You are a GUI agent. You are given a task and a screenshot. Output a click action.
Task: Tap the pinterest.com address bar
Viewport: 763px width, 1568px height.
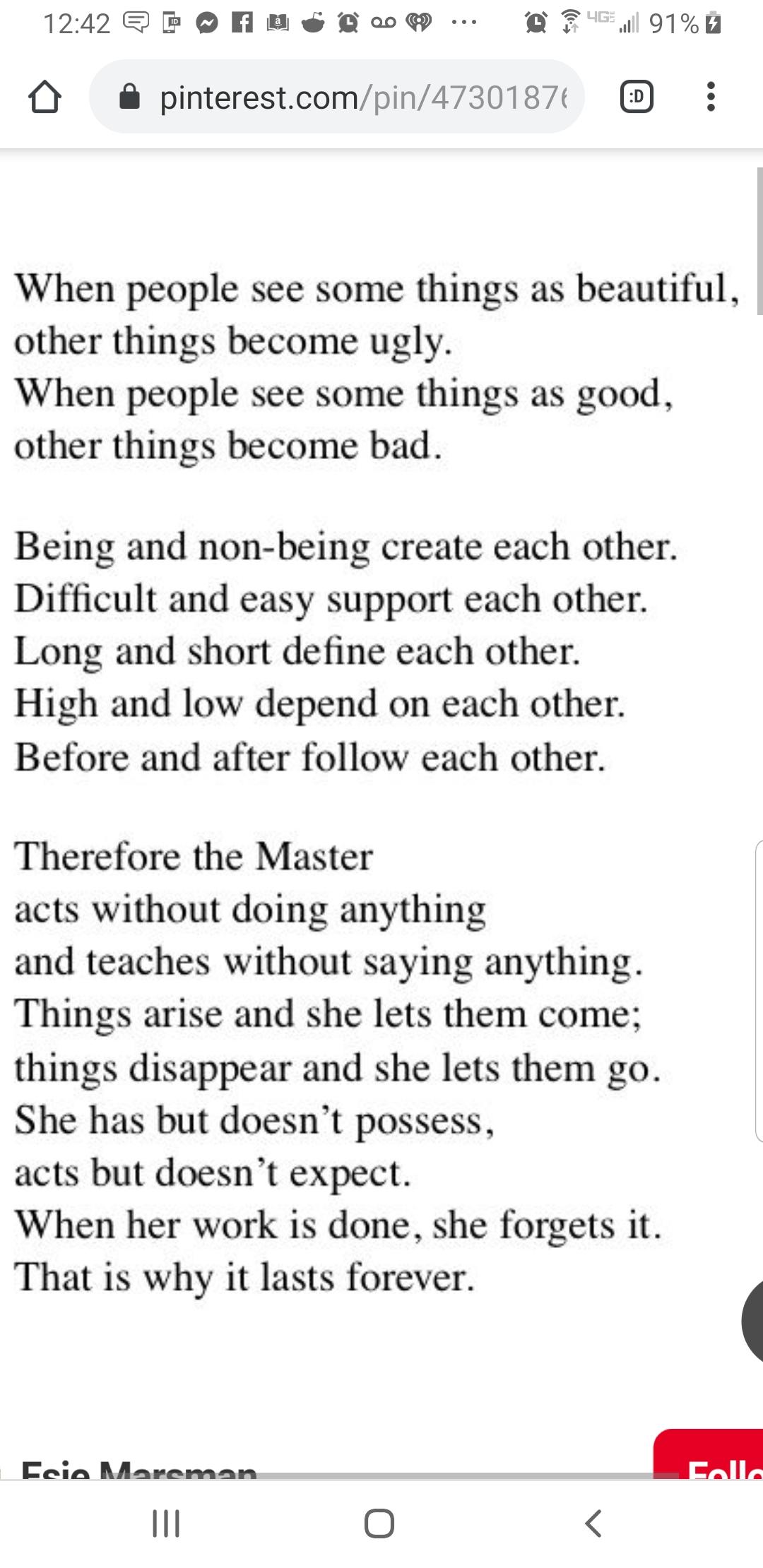pyautogui.click(x=336, y=97)
